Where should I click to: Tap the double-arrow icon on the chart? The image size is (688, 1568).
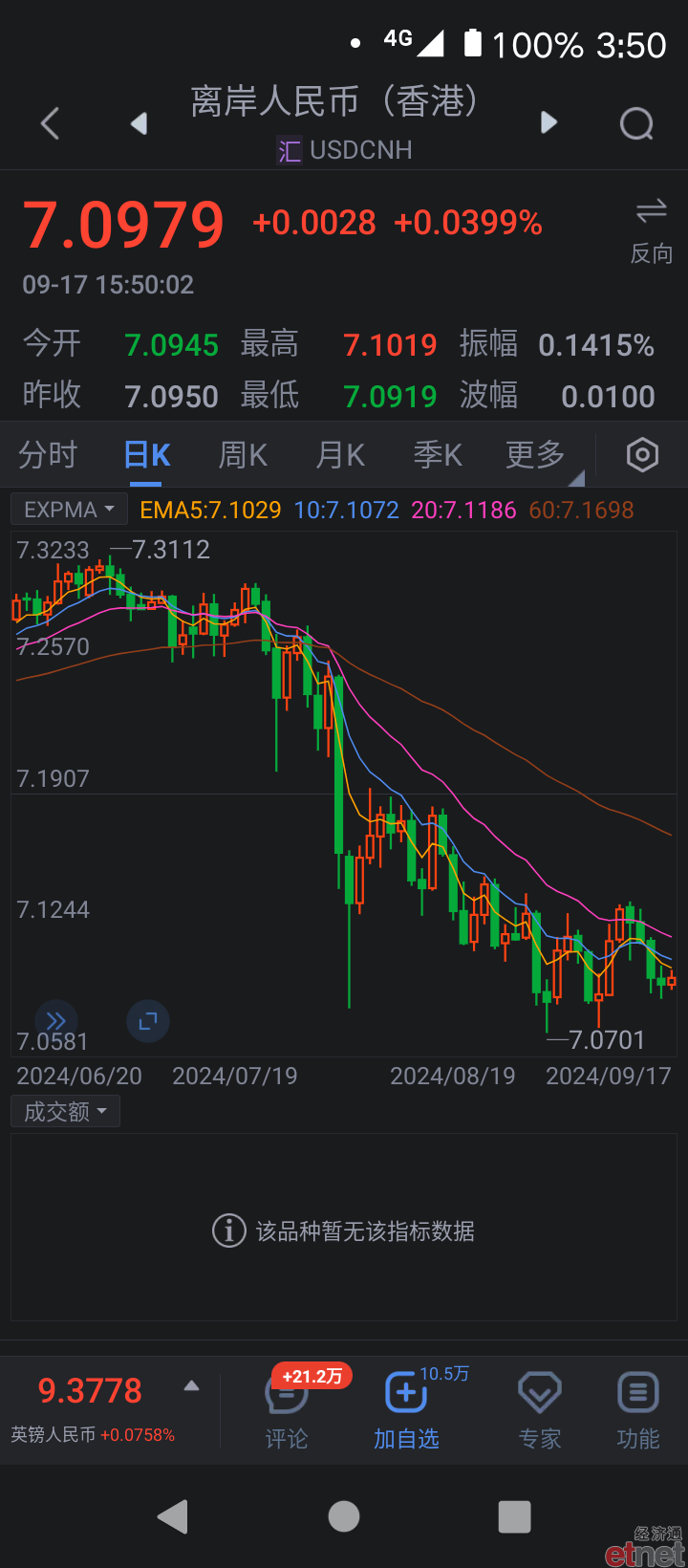pos(56,1021)
